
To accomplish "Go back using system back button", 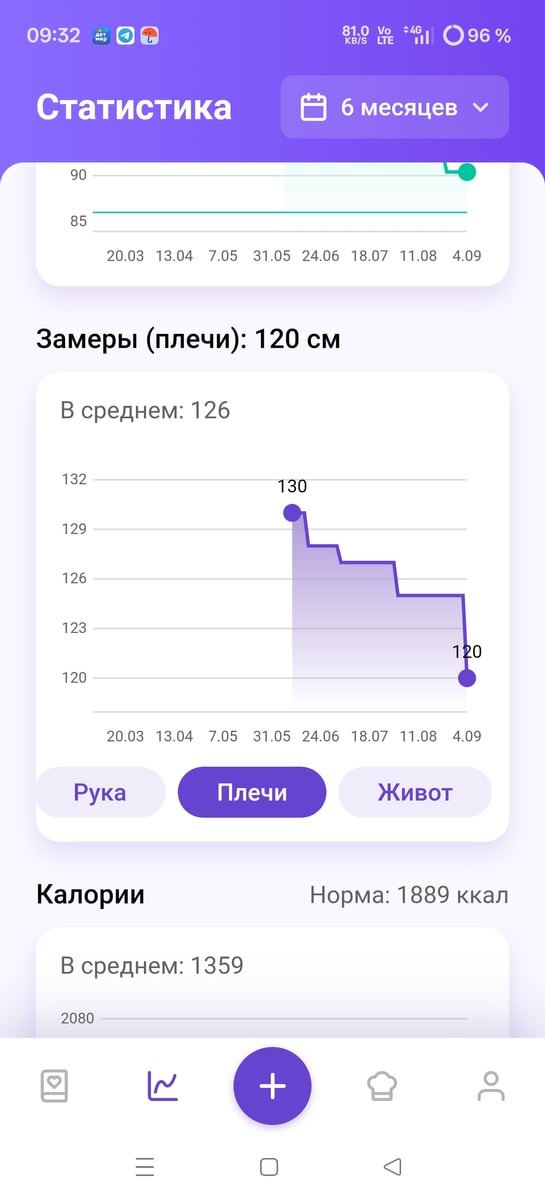I will pyautogui.click(x=393, y=1166).
